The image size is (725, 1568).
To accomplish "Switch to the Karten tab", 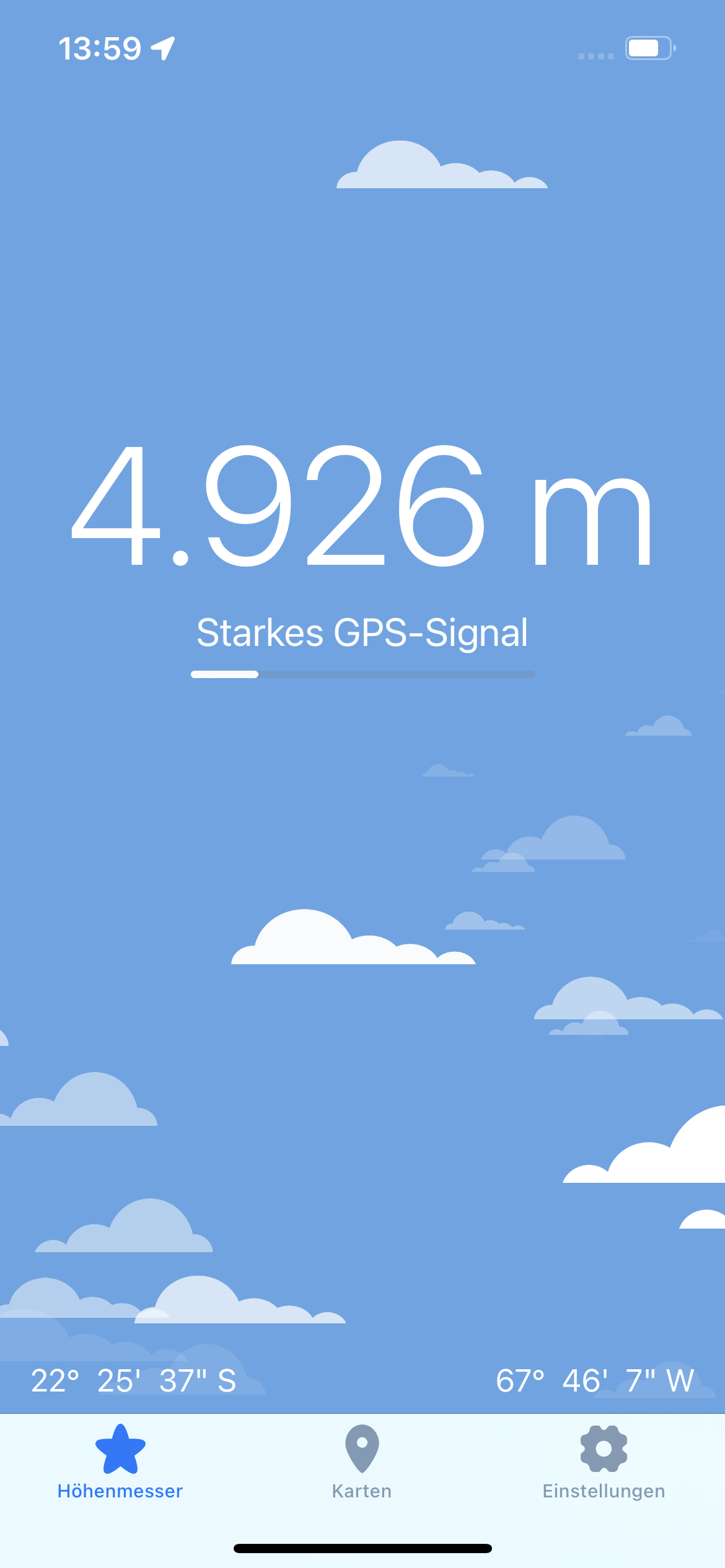I will coord(362,1462).
